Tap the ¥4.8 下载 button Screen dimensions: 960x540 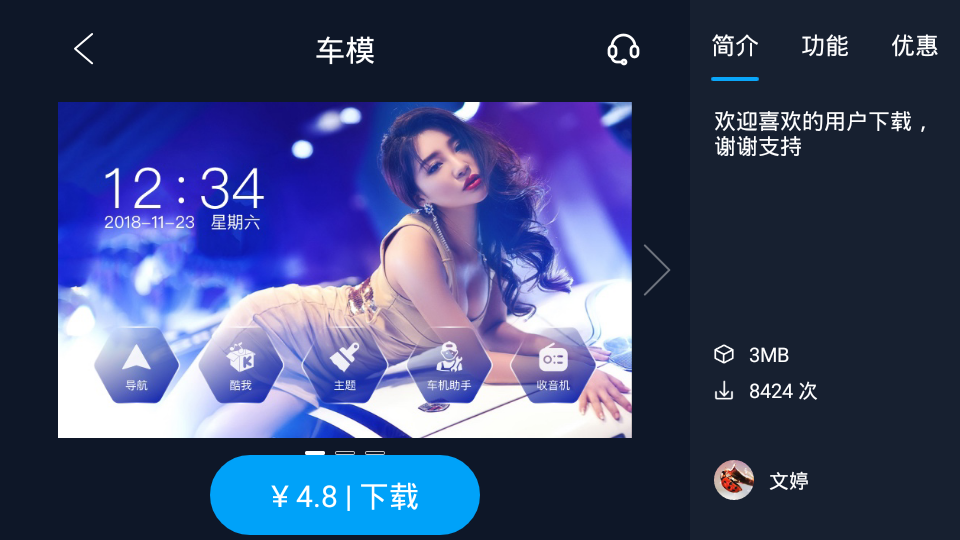pyautogui.click(x=345, y=496)
